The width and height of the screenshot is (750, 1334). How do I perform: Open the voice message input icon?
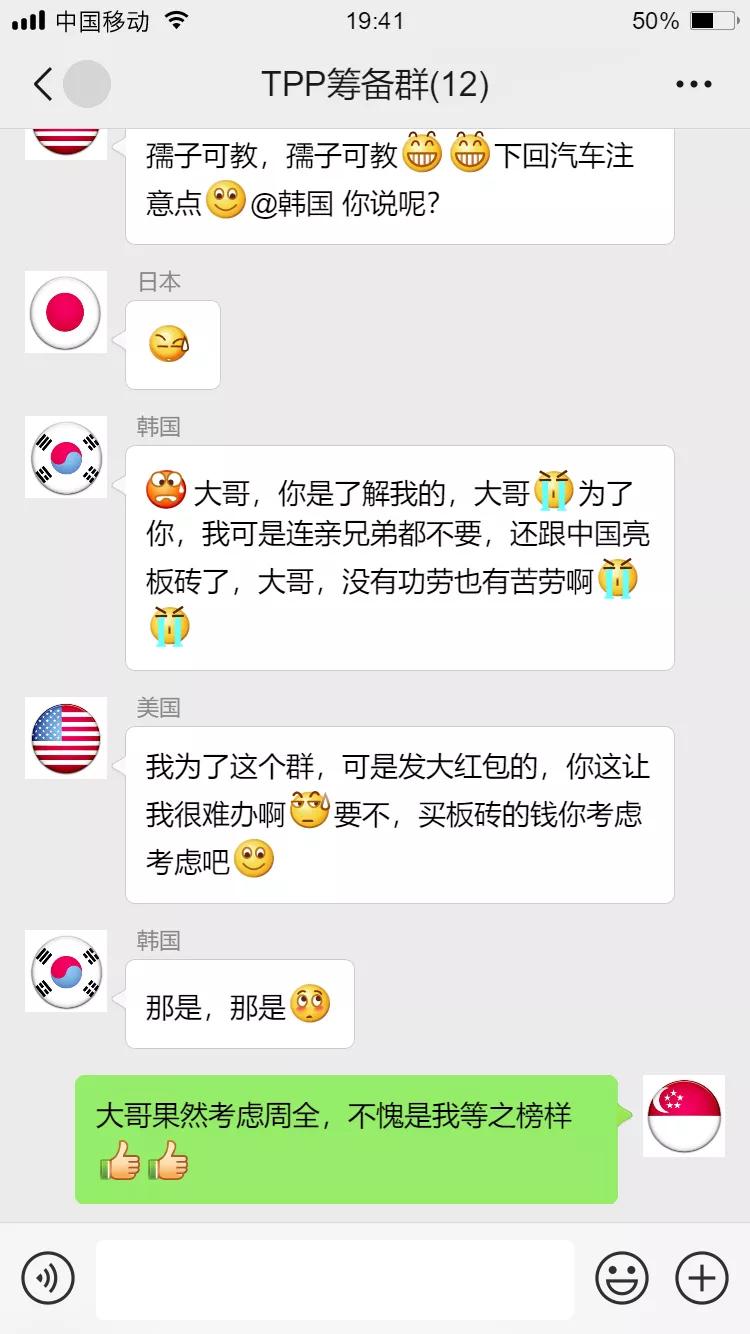pyautogui.click(x=48, y=1278)
